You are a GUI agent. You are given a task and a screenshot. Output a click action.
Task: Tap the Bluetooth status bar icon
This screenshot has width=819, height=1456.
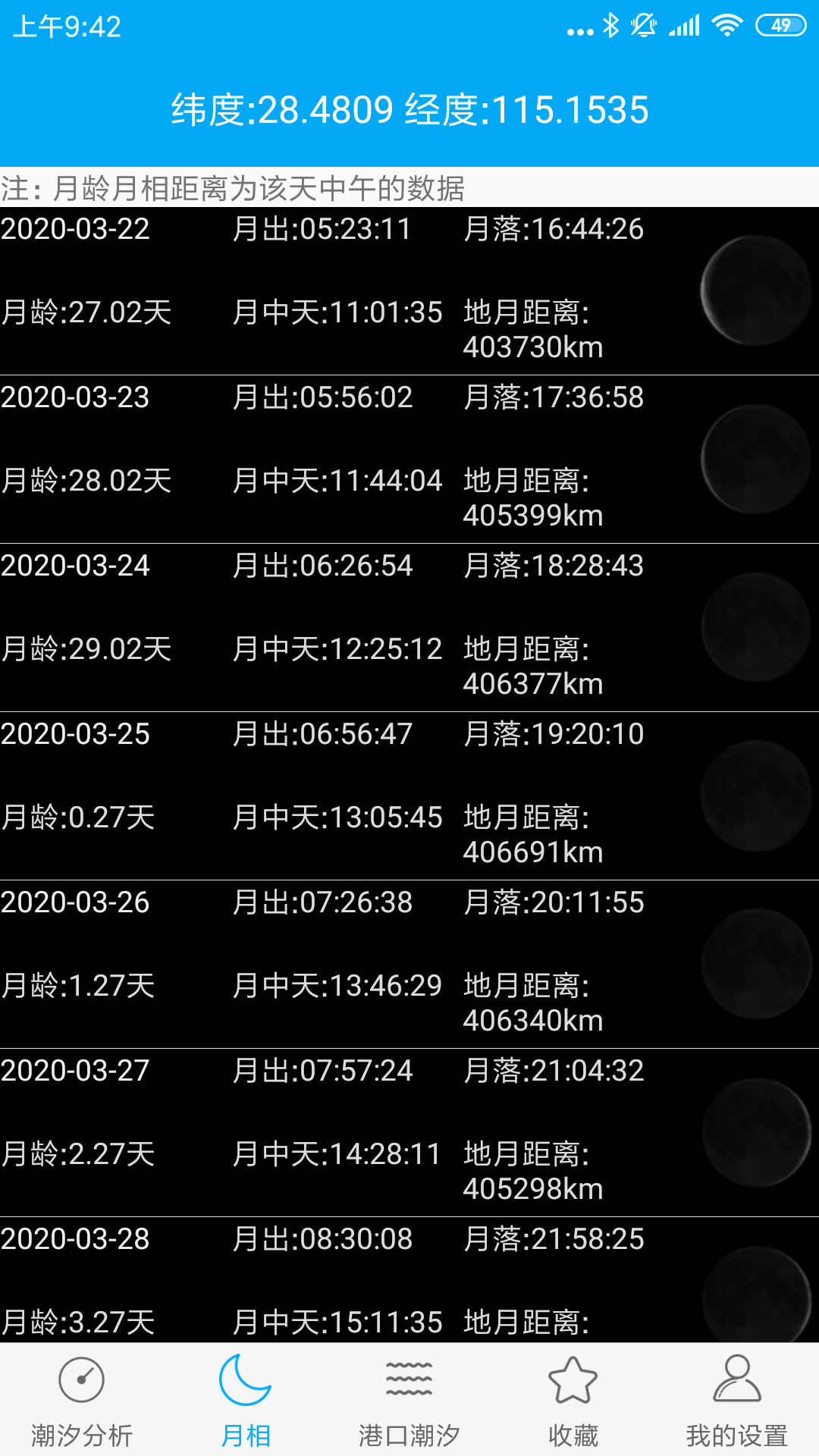611,25
